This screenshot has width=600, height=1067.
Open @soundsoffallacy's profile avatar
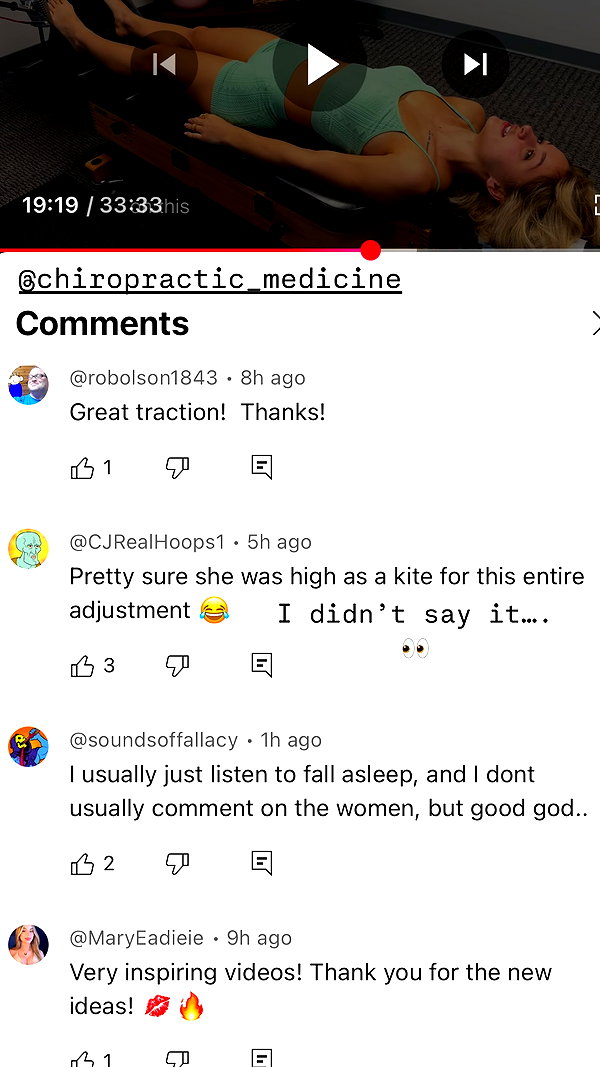[29, 746]
